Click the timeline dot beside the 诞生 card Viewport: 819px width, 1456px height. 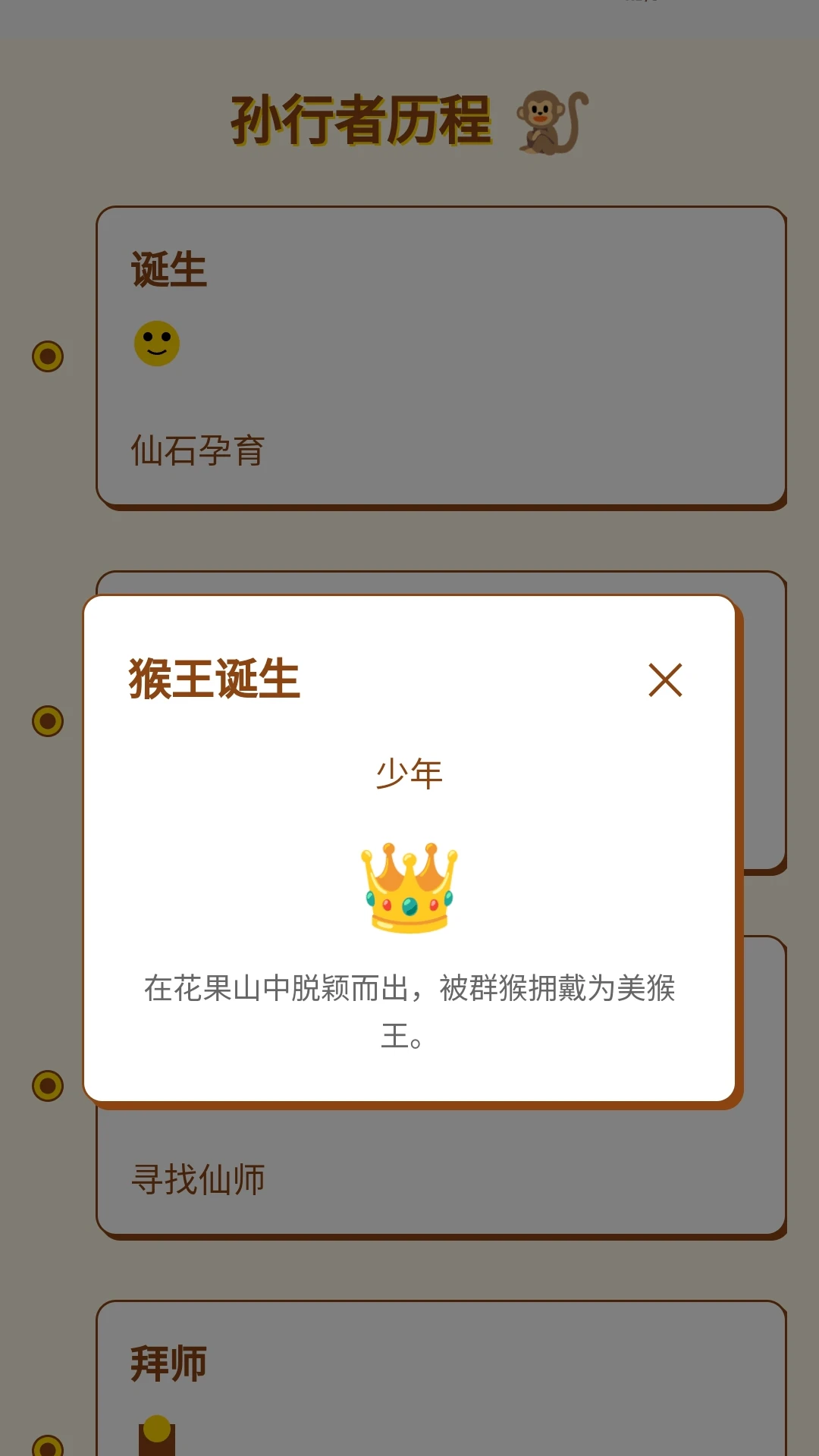tap(47, 355)
